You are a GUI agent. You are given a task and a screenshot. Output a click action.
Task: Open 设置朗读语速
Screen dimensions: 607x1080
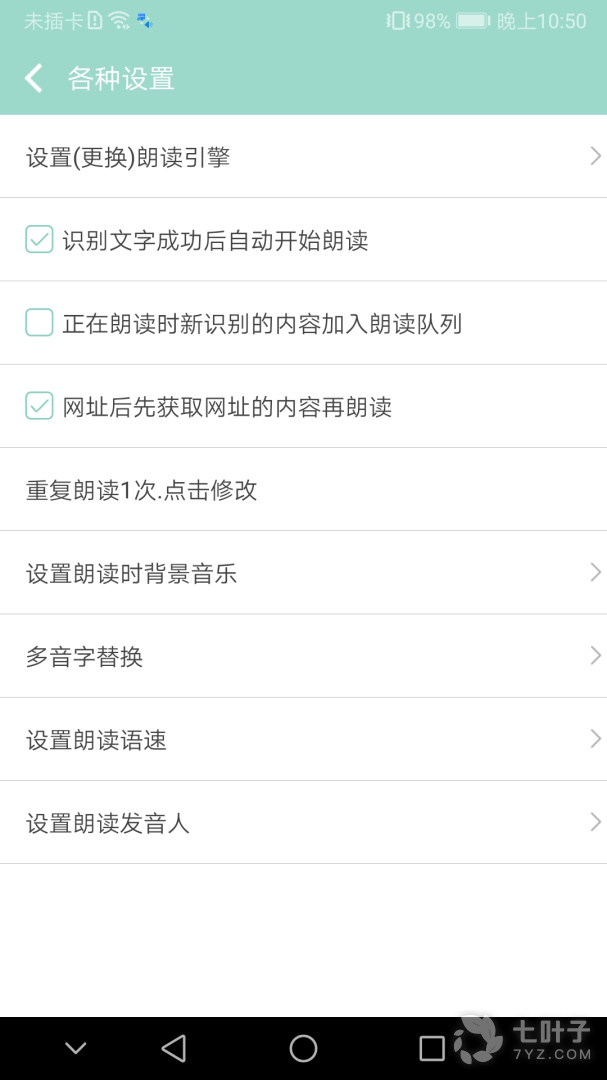coord(303,740)
